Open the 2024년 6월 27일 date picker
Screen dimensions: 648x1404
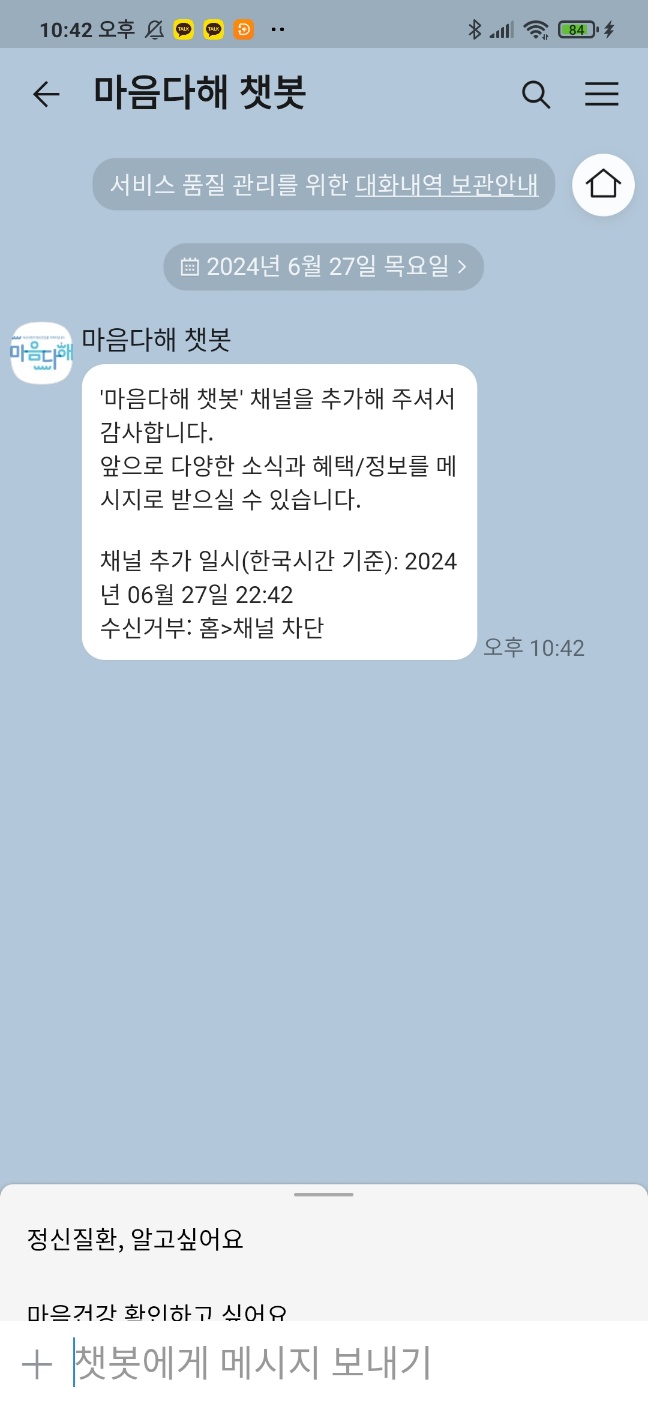323,266
